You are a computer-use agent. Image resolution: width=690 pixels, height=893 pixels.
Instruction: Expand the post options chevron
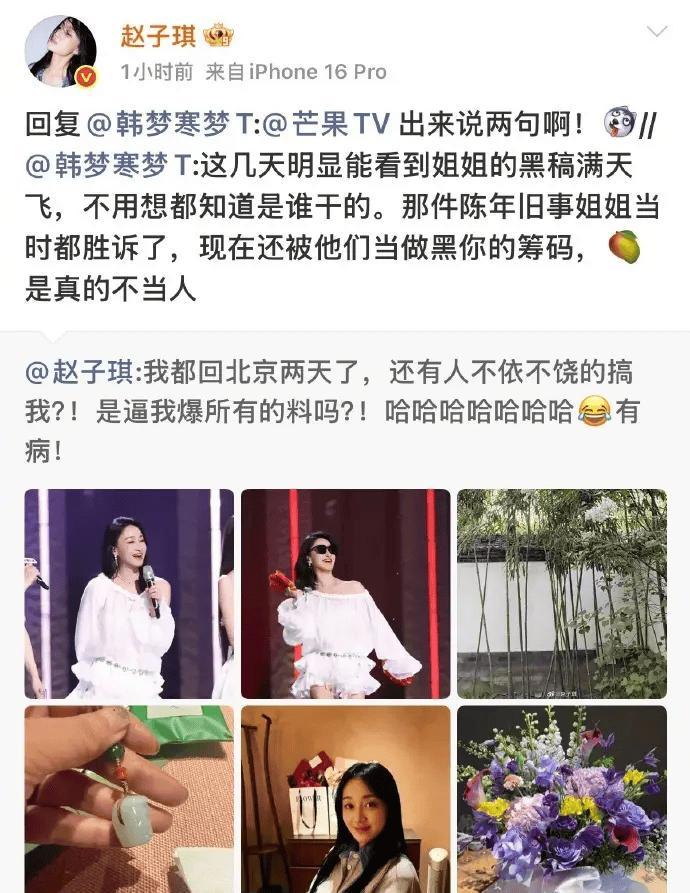coord(656,32)
